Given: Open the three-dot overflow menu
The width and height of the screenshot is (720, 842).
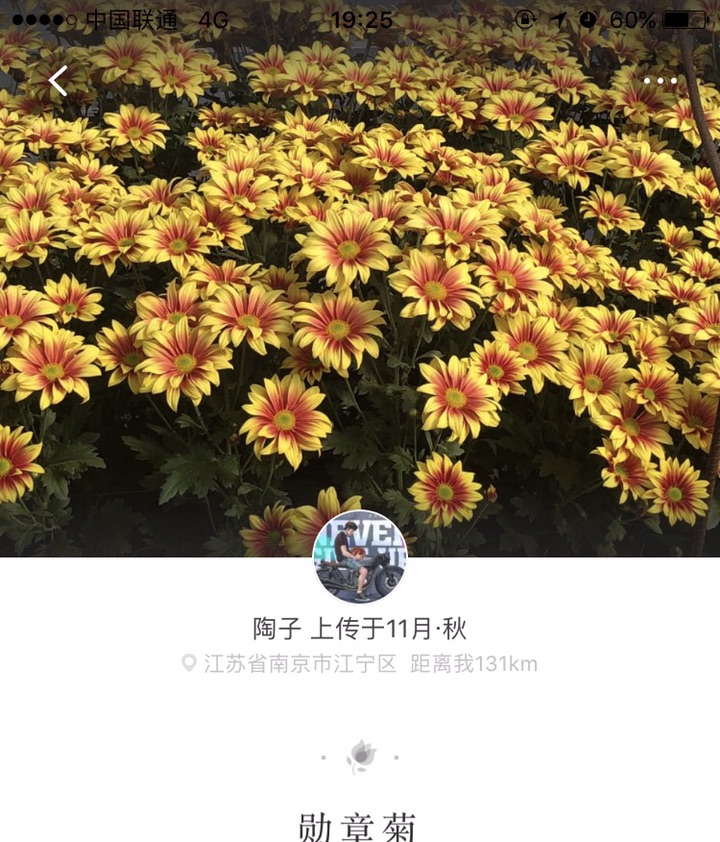Looking at the screenshot, I should point(660,81).
